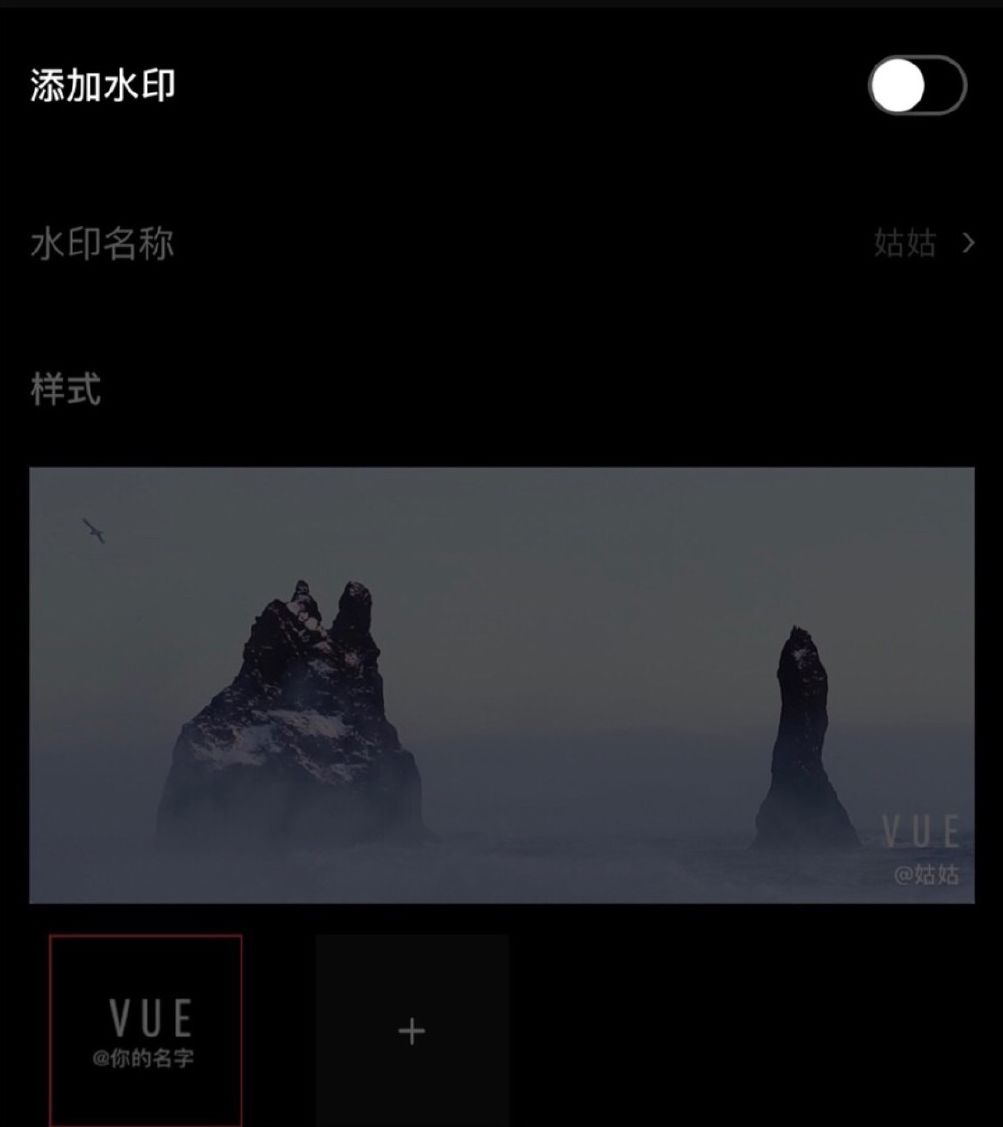Tap the + icon to add custom watermark
1003x1127 pixels.
(411, 1033)
